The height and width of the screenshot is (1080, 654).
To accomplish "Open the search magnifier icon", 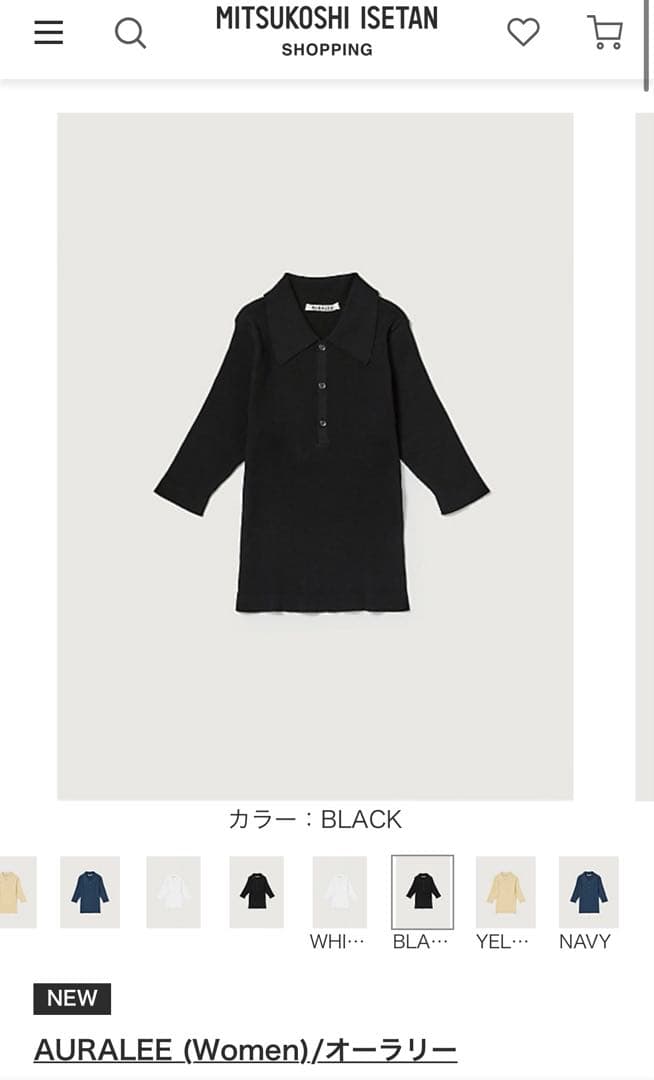I will point(130,33).
